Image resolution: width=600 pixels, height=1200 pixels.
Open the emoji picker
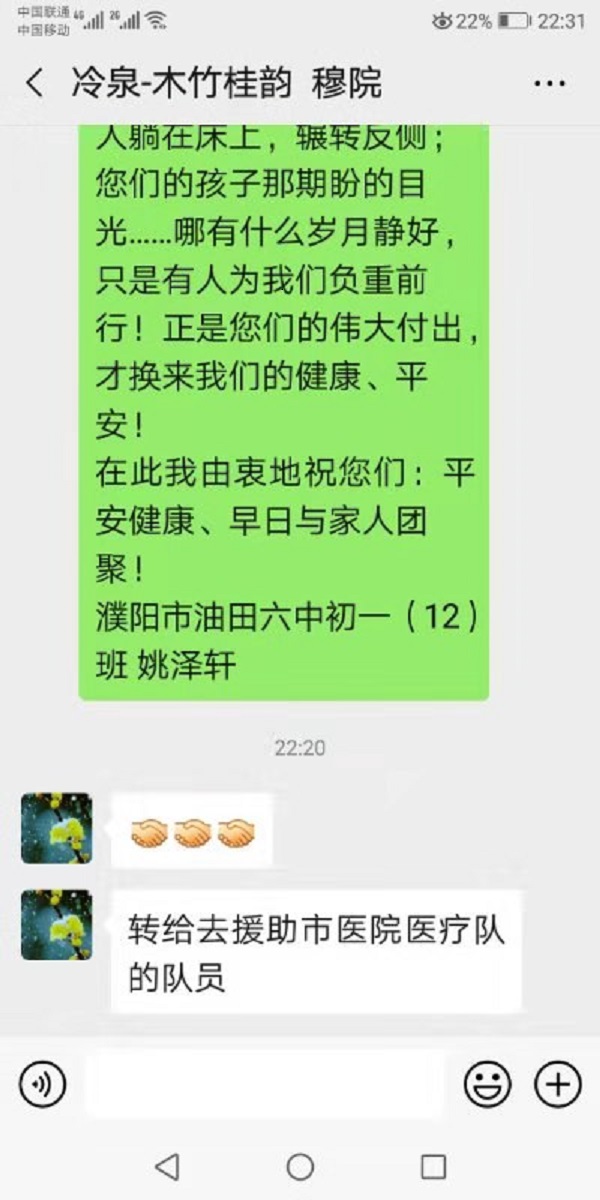click(487, 1084)
